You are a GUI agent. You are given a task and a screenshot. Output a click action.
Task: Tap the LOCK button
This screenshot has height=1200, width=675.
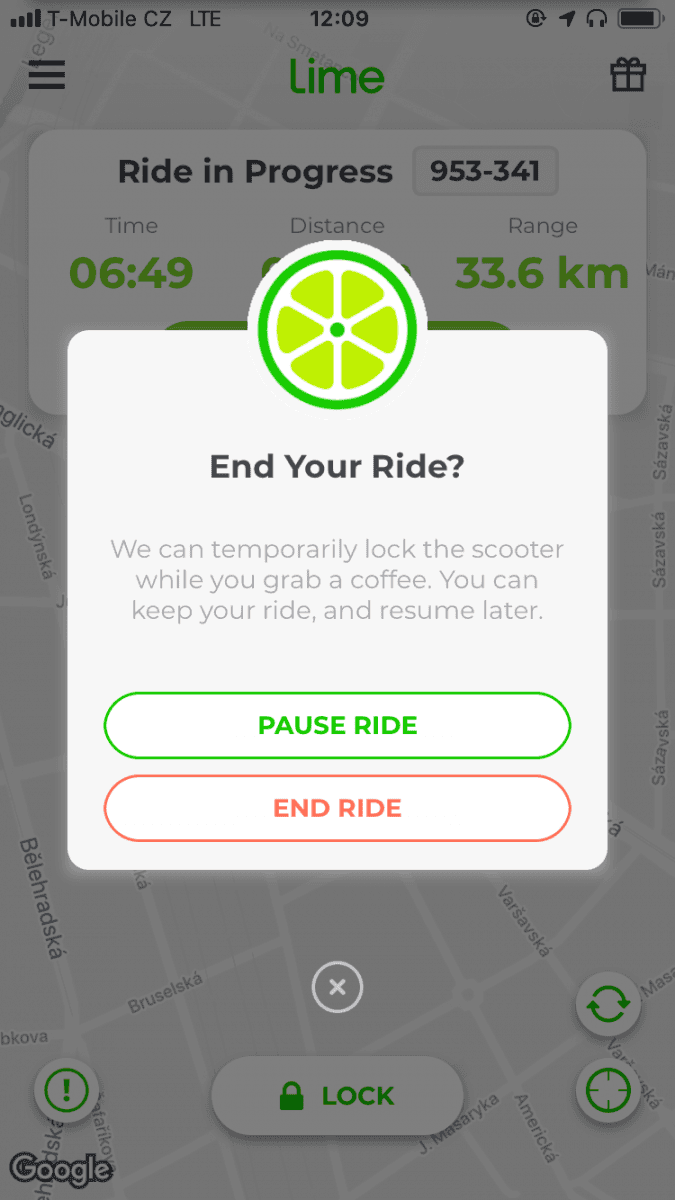coord(337,1096)
